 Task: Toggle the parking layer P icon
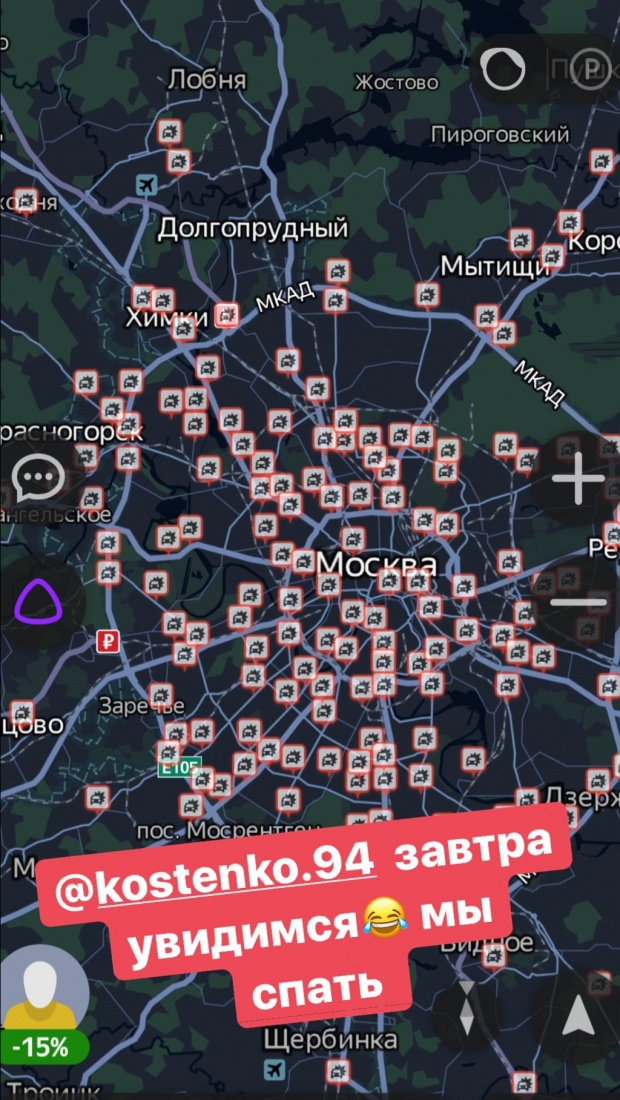tap(593, 69)
